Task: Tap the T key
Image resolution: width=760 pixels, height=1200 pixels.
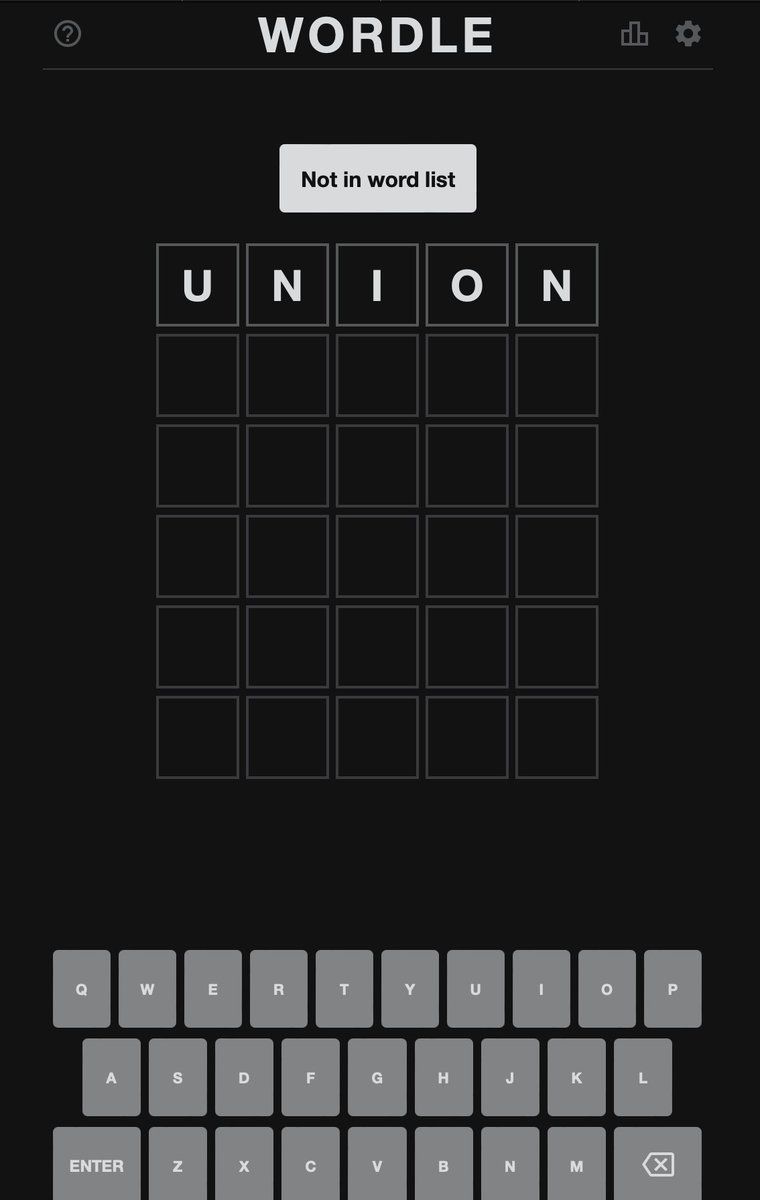Action: click(344, 989)
